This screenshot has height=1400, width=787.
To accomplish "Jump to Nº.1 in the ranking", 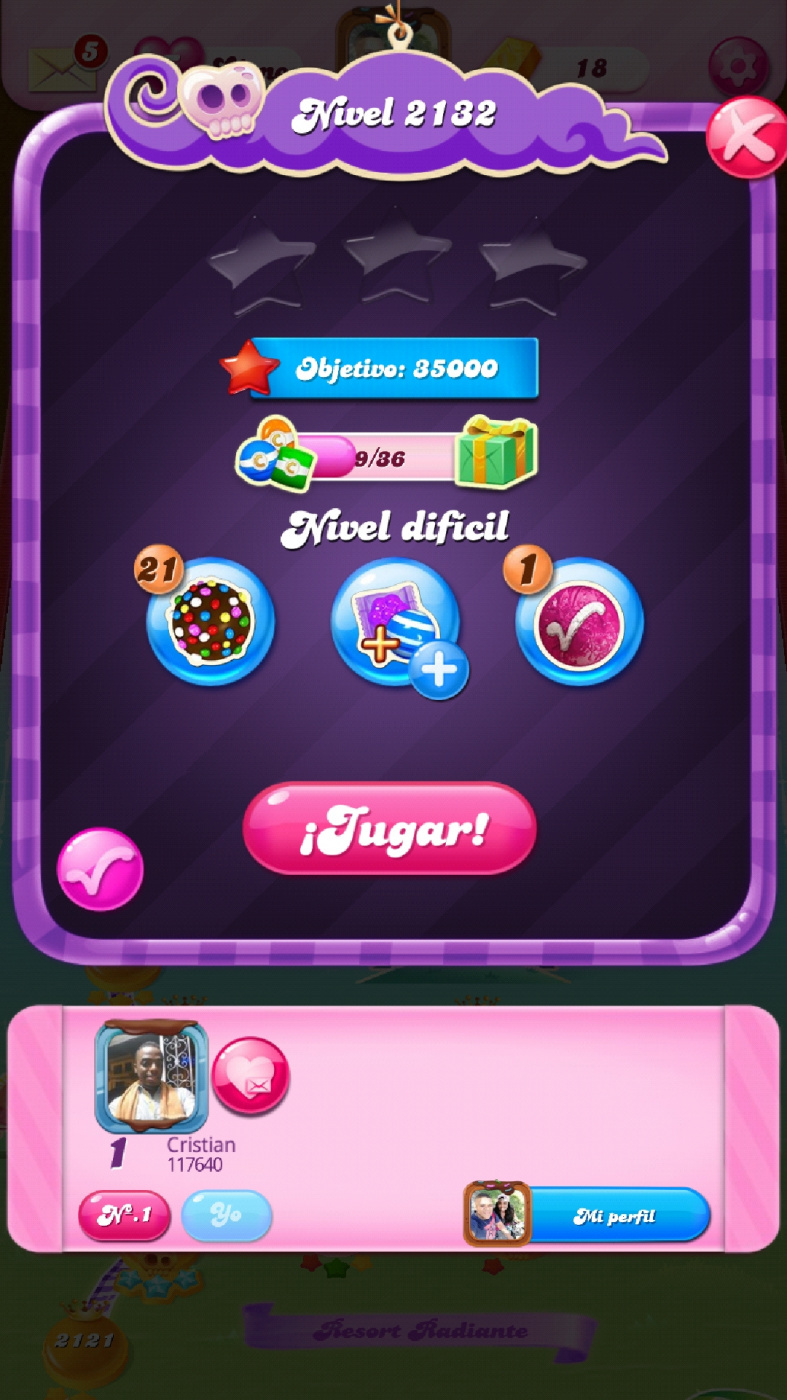I will click(124, 1215).
